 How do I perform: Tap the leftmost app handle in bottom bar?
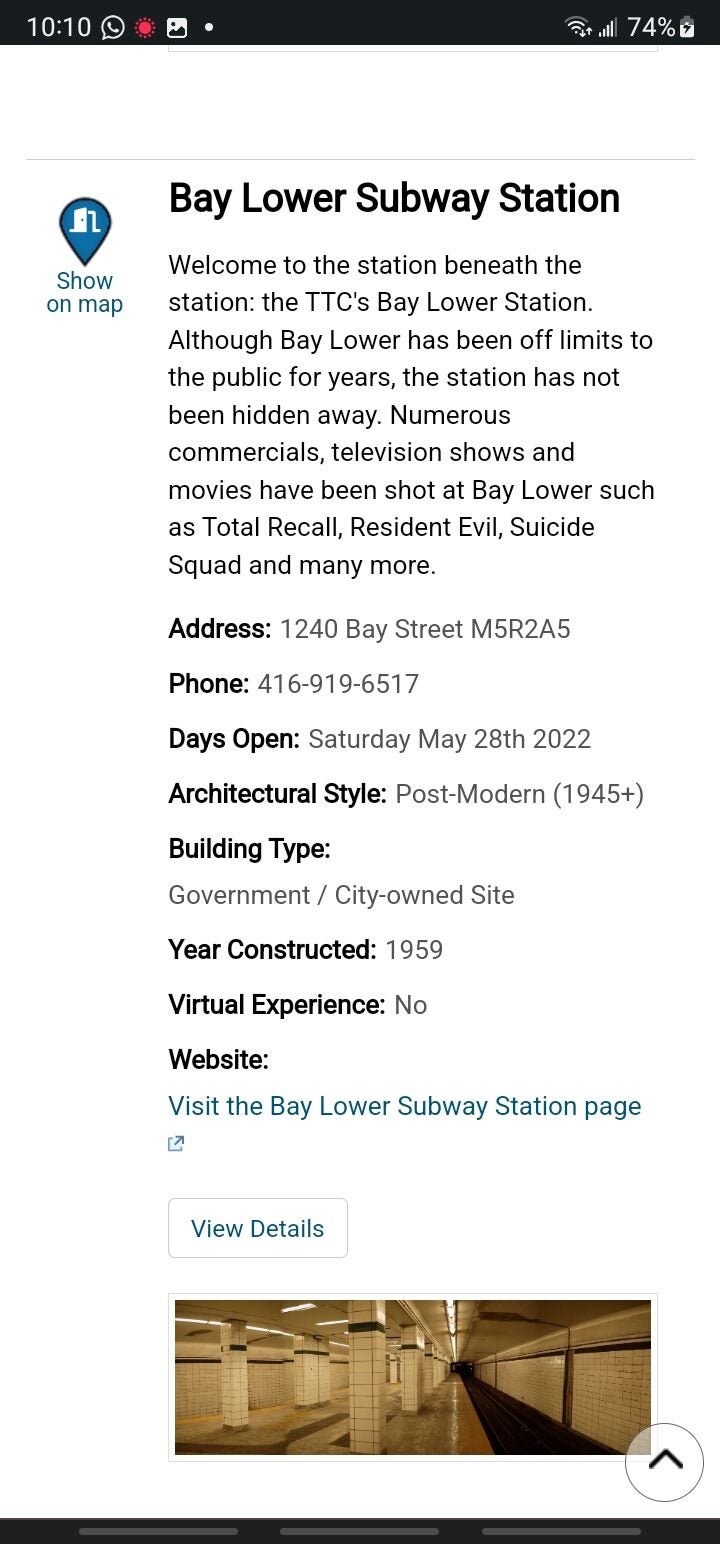[157, 1531]
